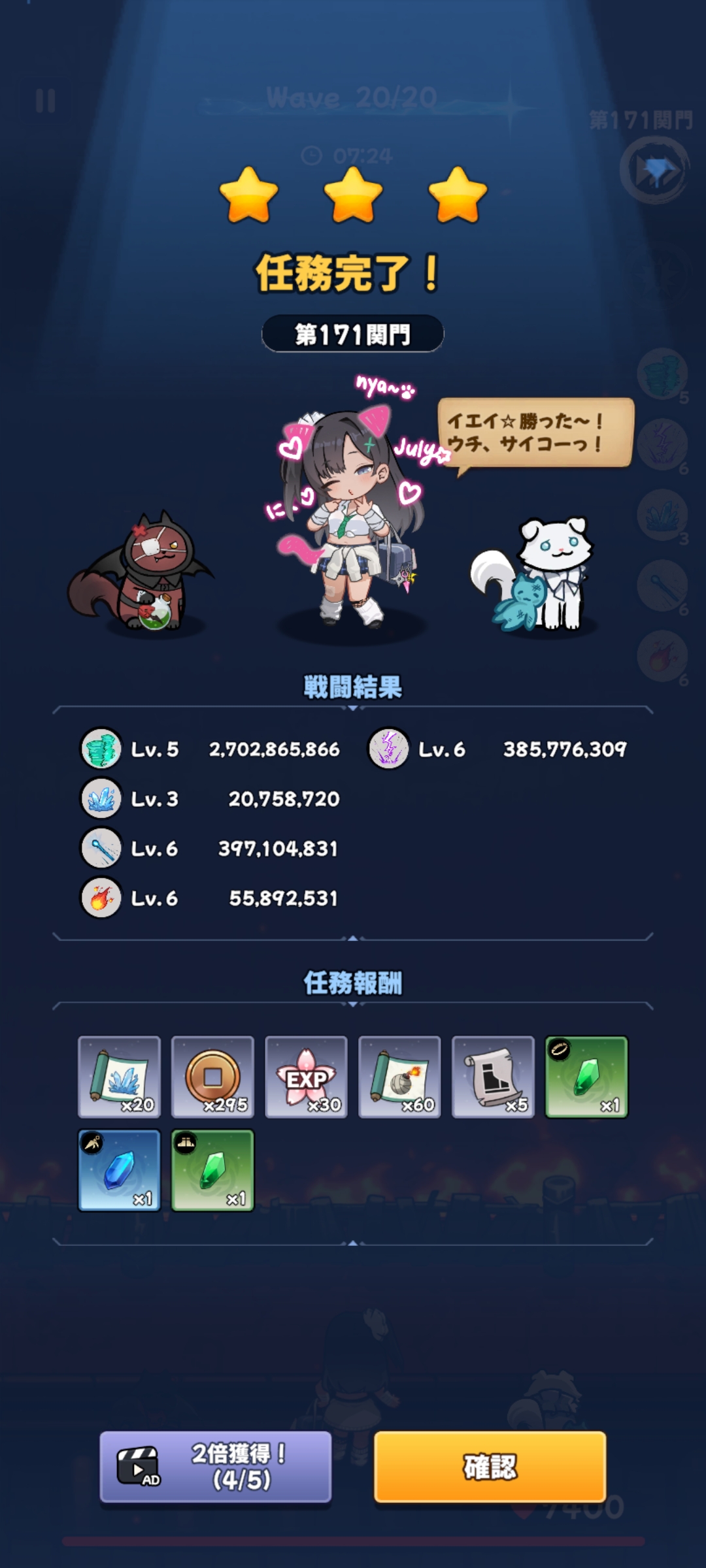706x1568 pixels.
Task: Open the bomb scroll x60 reward
Action: [399, 1077]
